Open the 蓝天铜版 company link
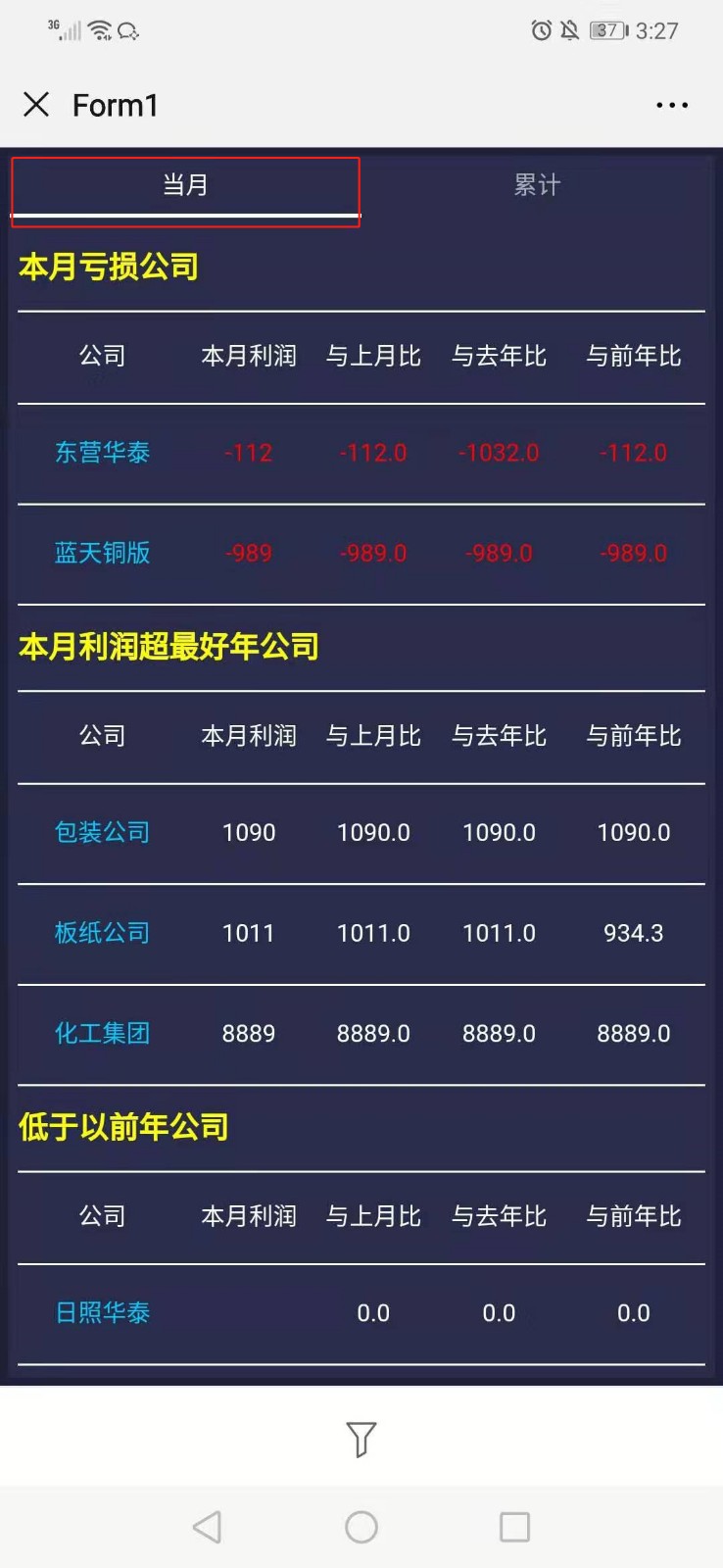Screen dimensions: 723x1568 pyautogui.click(x=102, y=554)
